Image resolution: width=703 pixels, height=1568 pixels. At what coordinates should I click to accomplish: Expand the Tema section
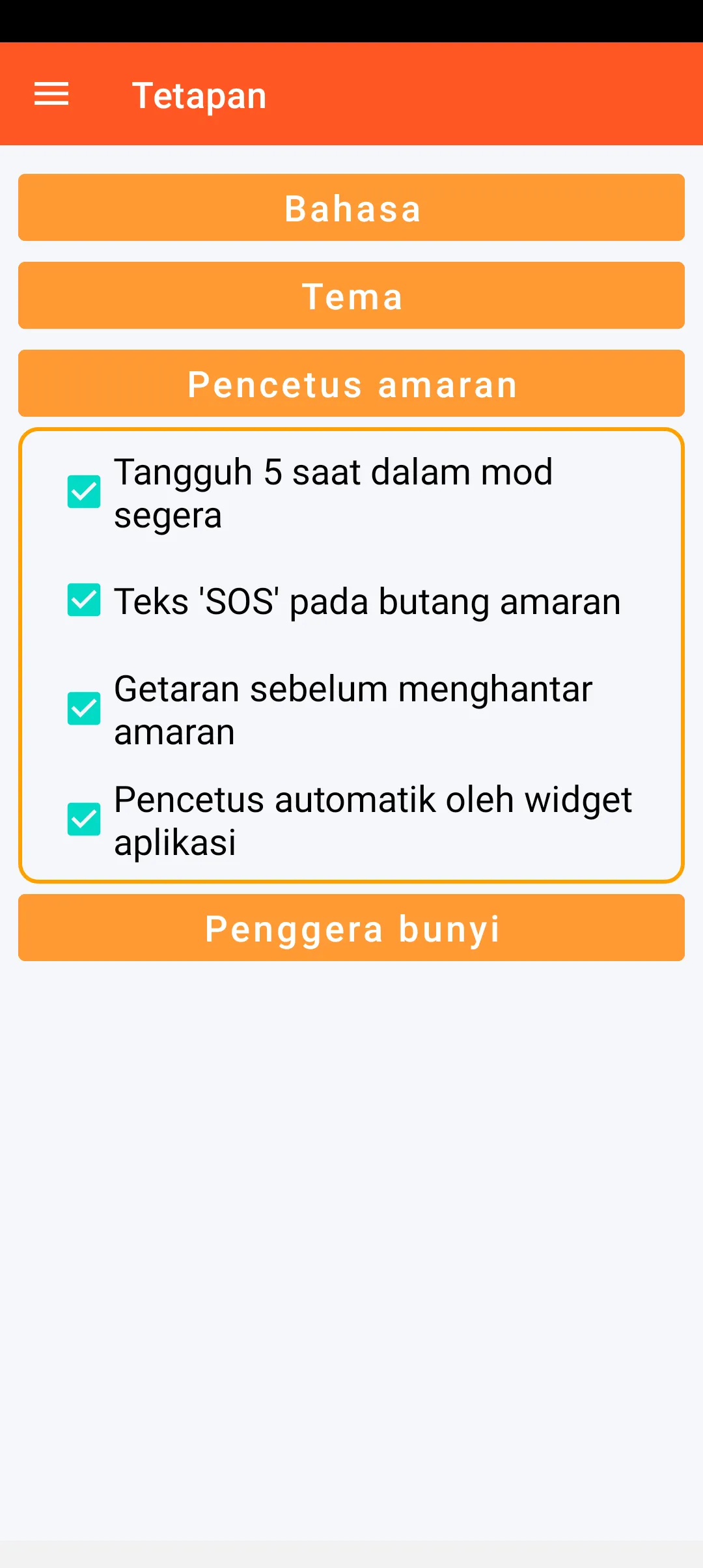[351, 296]
